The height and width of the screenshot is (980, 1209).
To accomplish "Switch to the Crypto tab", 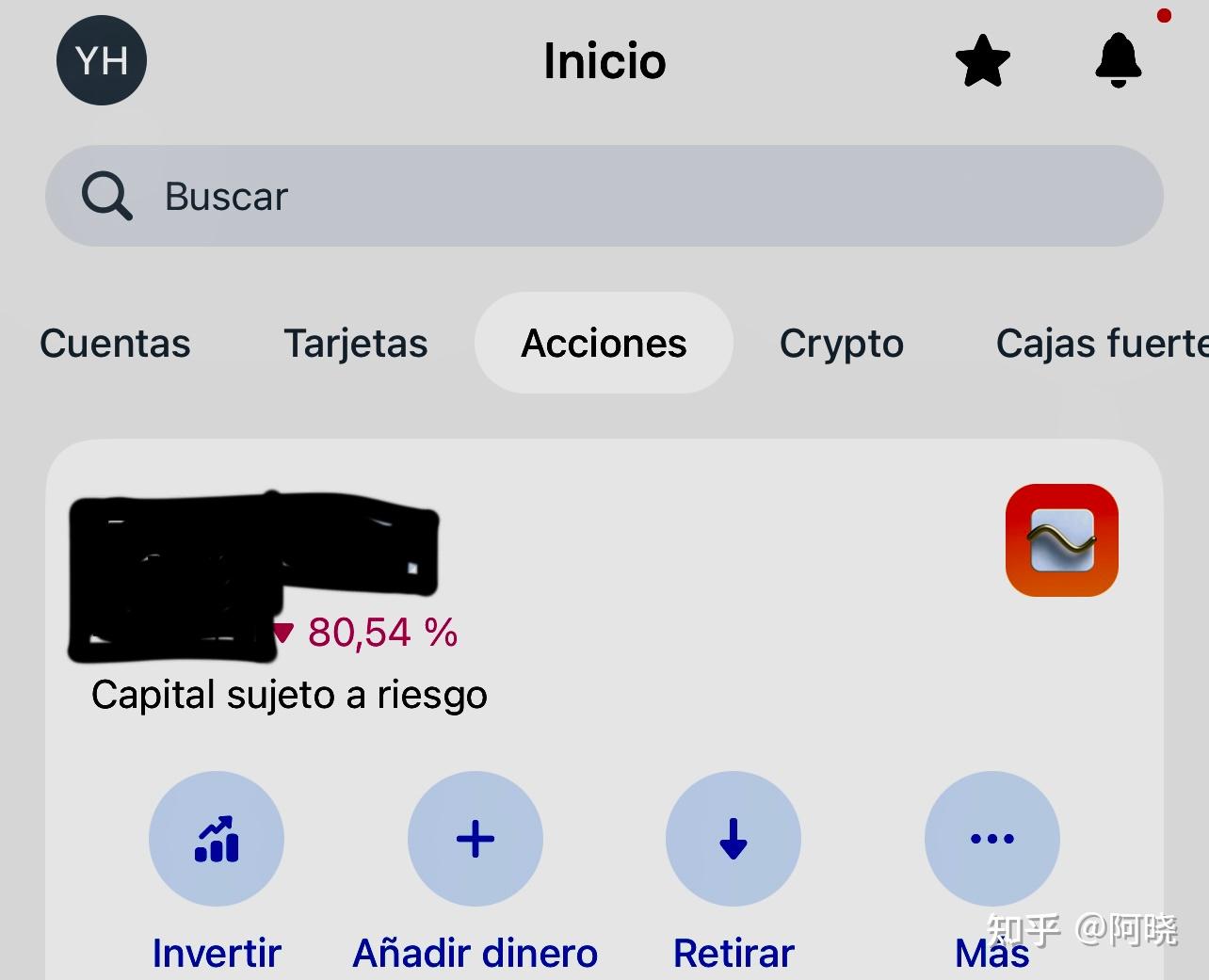I will [x=841, y=344].
